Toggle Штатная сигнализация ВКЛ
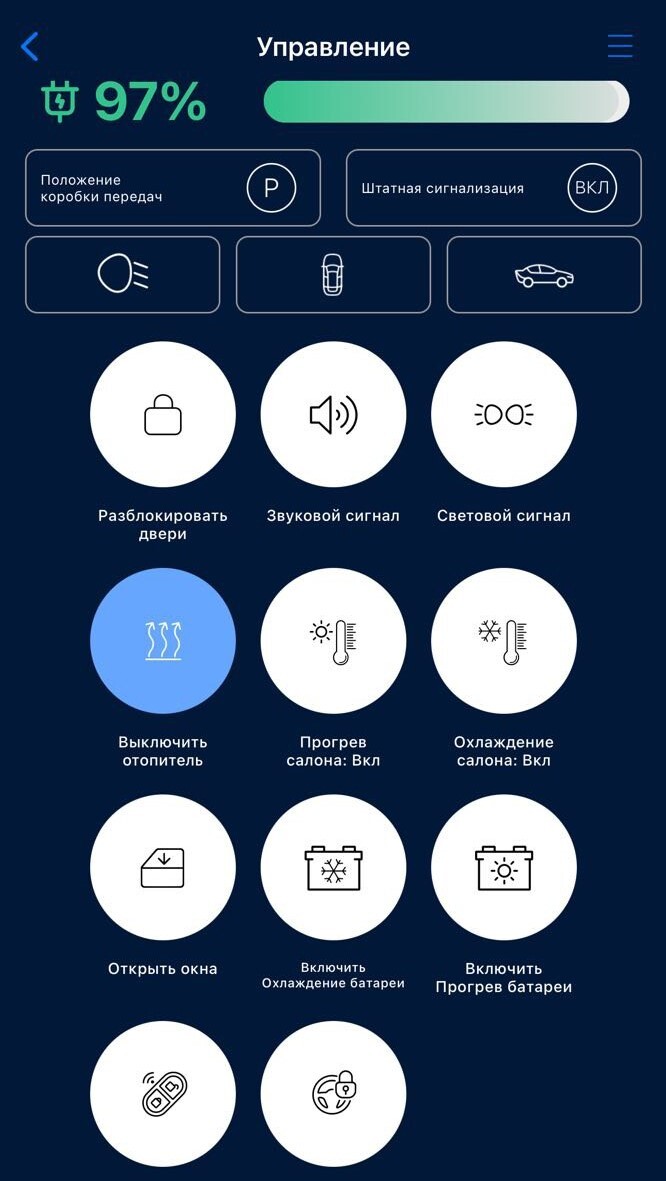The width and height of the screenshot is (666, 1181). pyautogui.click(x=592, y=188)
